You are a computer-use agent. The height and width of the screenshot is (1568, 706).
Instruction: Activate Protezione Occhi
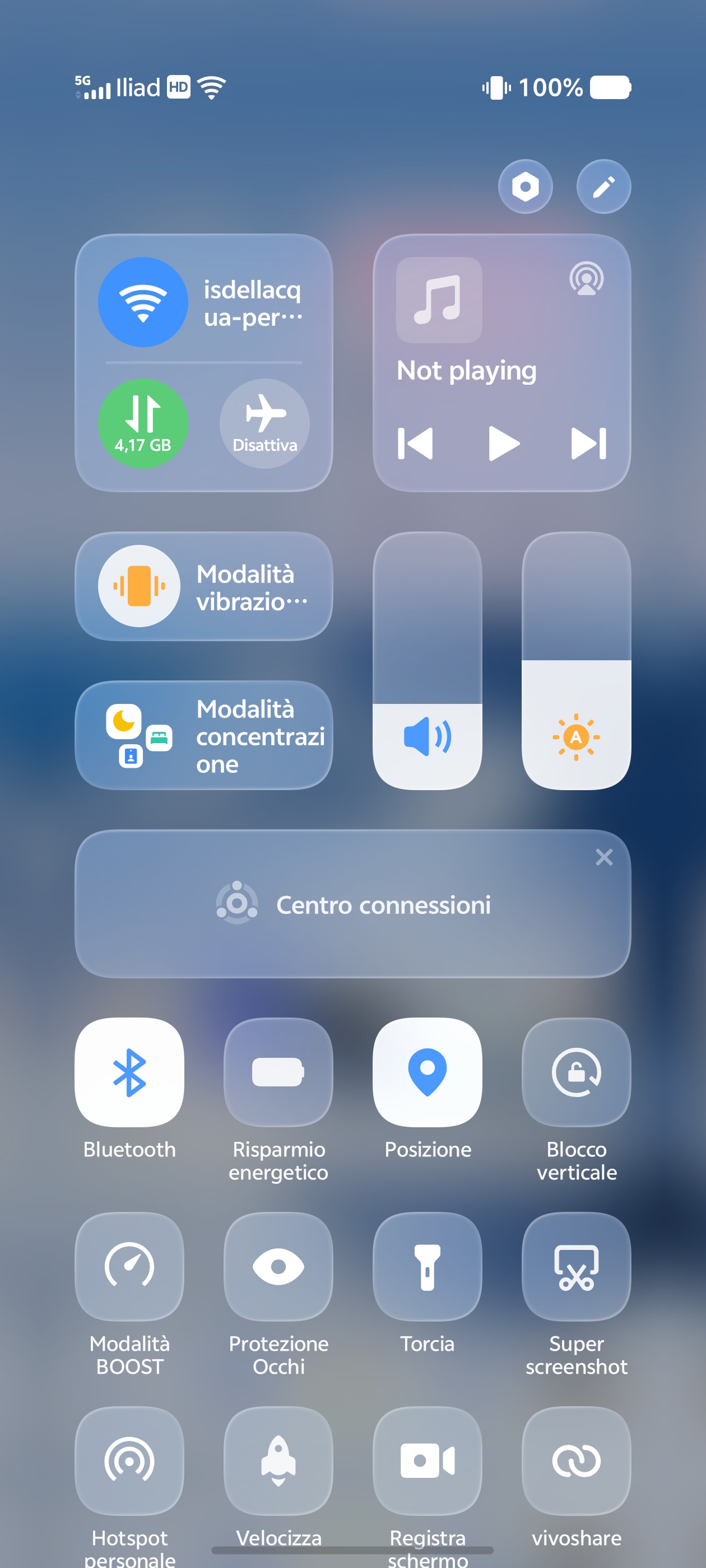(278, 1267)
